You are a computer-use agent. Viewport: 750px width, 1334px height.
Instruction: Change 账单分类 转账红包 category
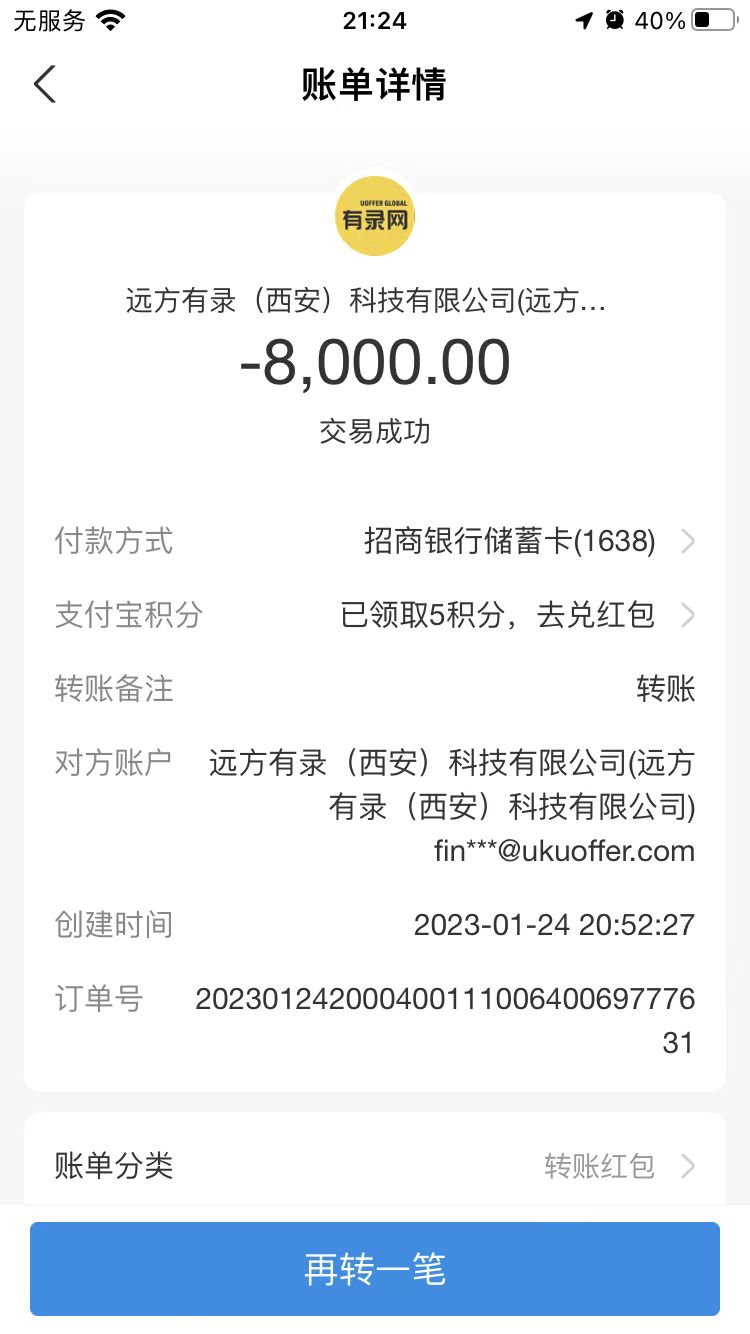click(x=600, y=1166)
